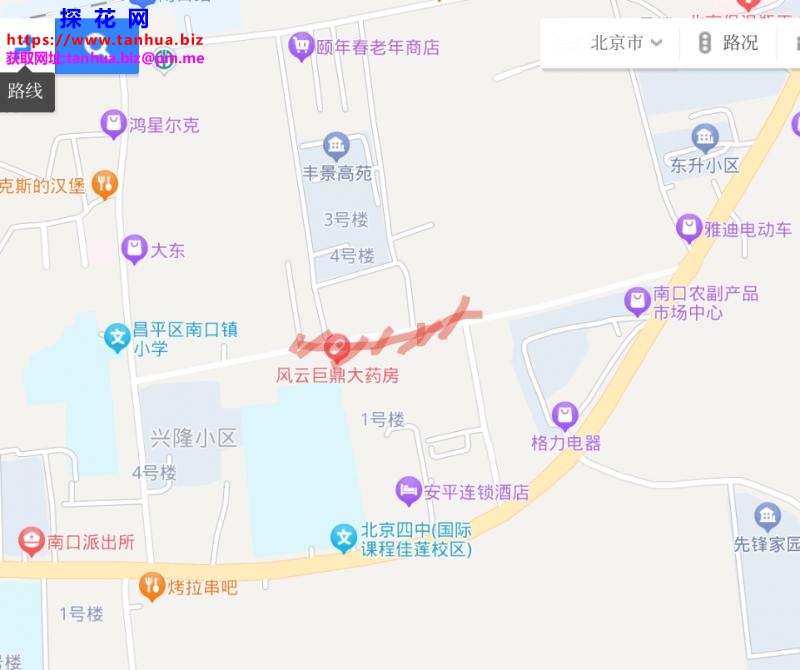This screenshot has height=670, width=800.
Task: Tap the 大东 shop marker
Action: click(x=134, y=250)
